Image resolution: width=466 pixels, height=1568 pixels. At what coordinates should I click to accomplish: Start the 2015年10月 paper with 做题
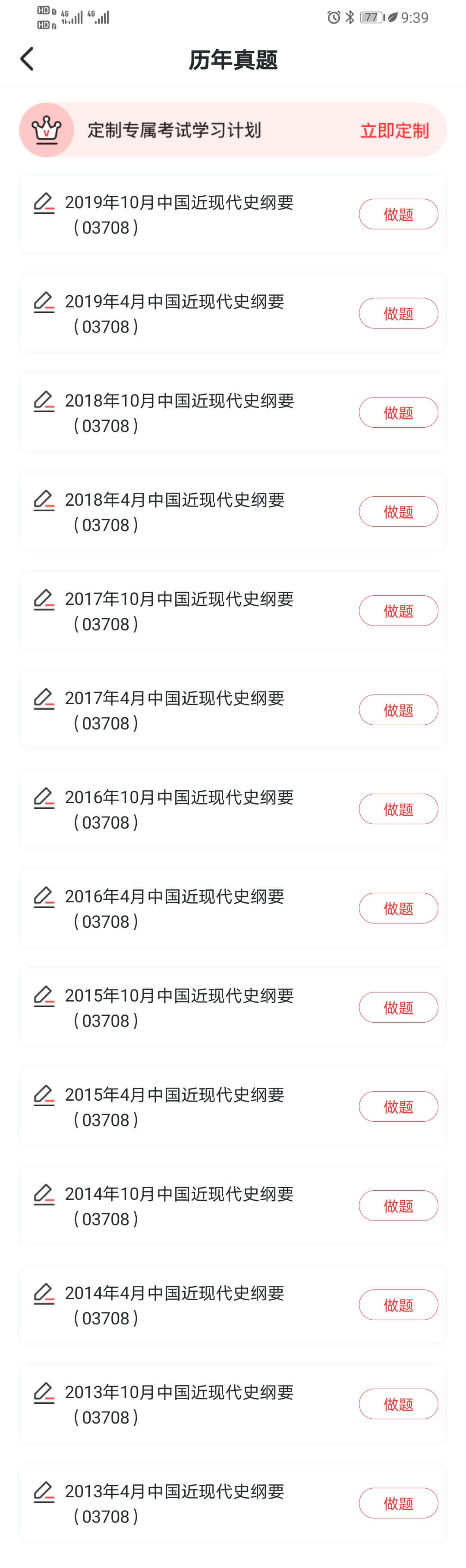pos(398,1008)
